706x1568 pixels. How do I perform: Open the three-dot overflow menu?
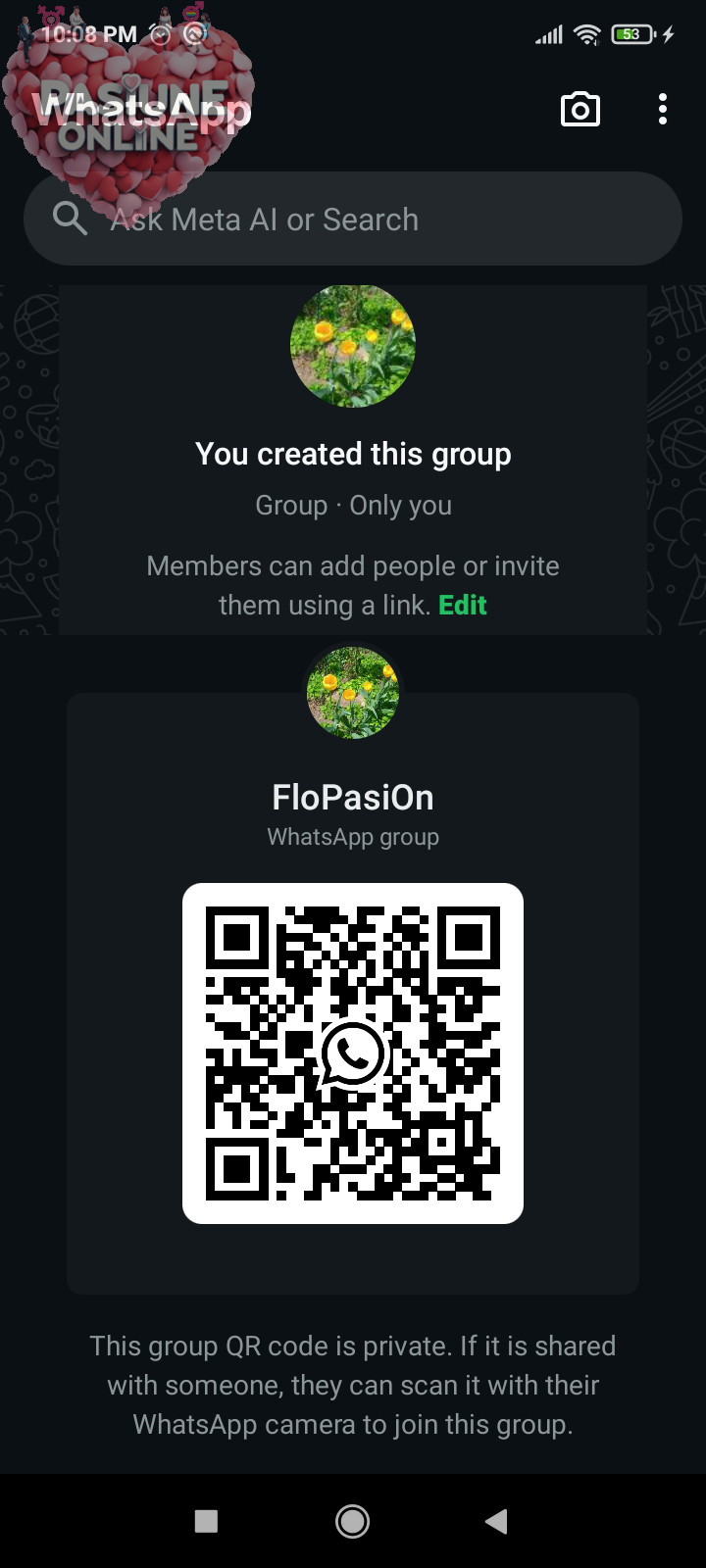coord(663,109)
